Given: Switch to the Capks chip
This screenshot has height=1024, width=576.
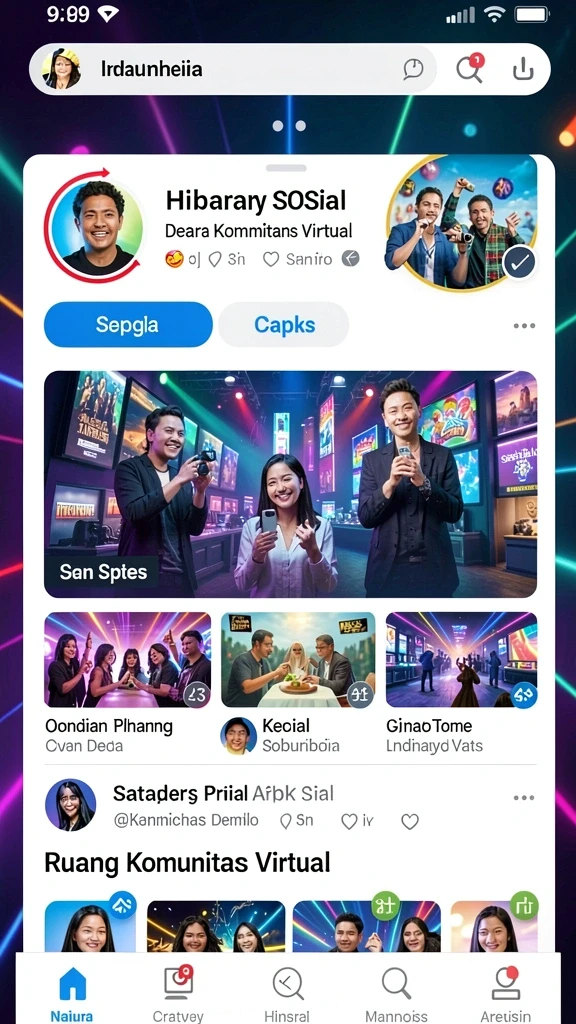Looking at the screenshot, I should coord(284,325).
